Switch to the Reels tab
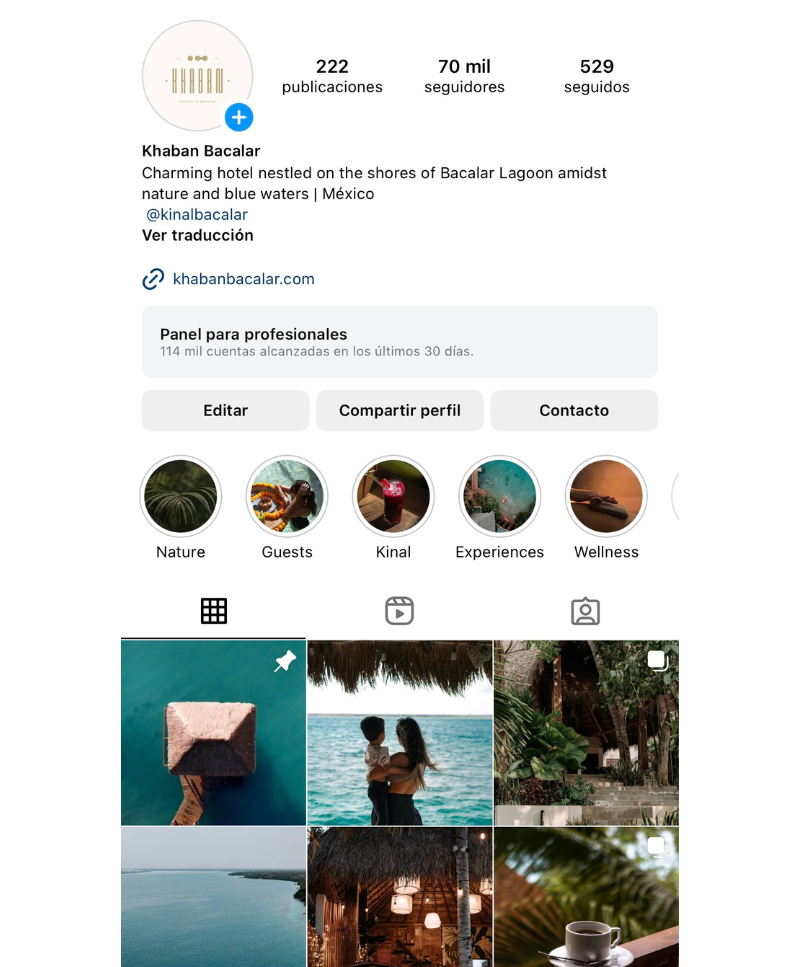 [x=399, y=611]
